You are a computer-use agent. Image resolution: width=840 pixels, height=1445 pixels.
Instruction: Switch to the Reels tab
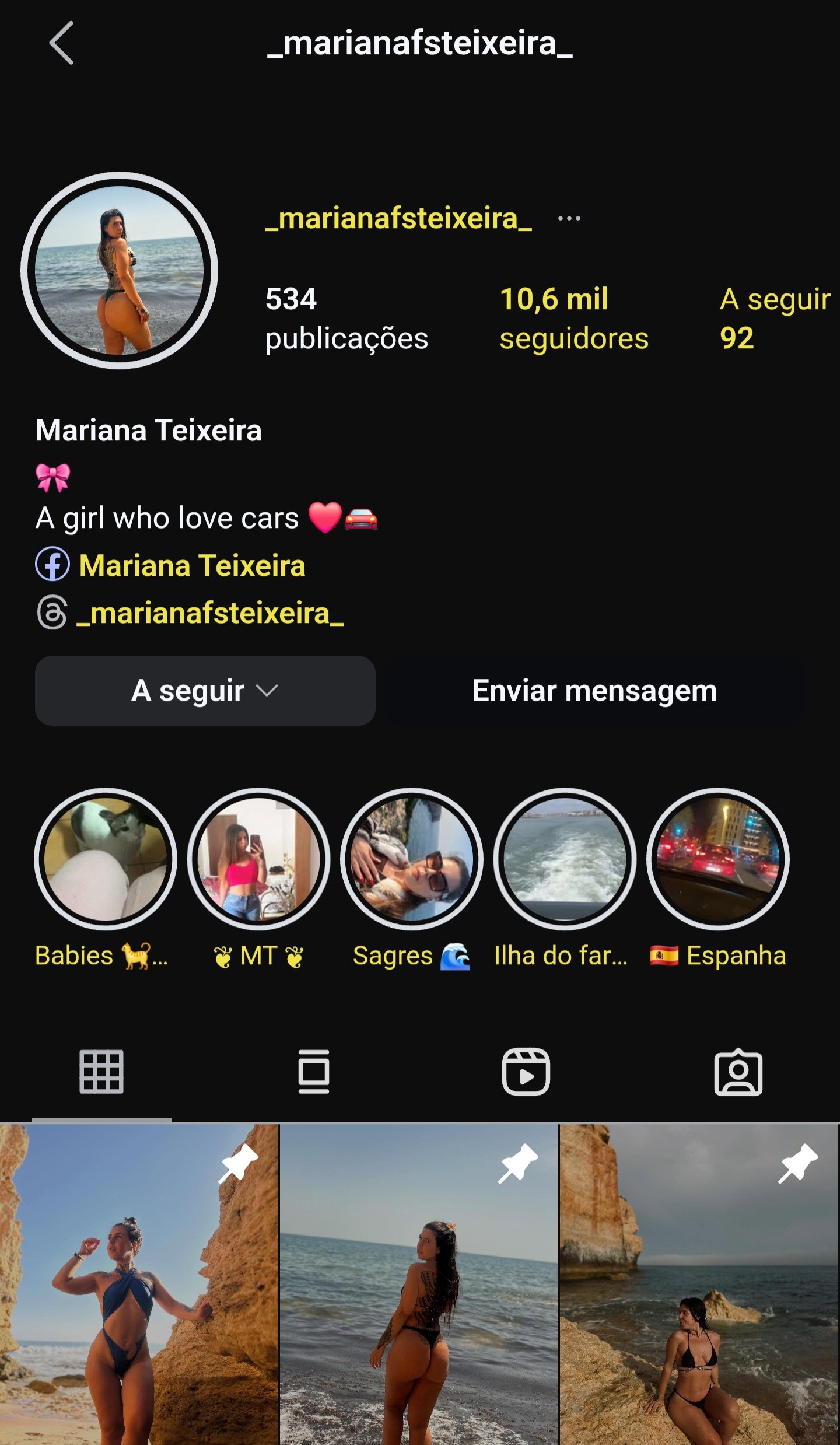click(526, 1072)
